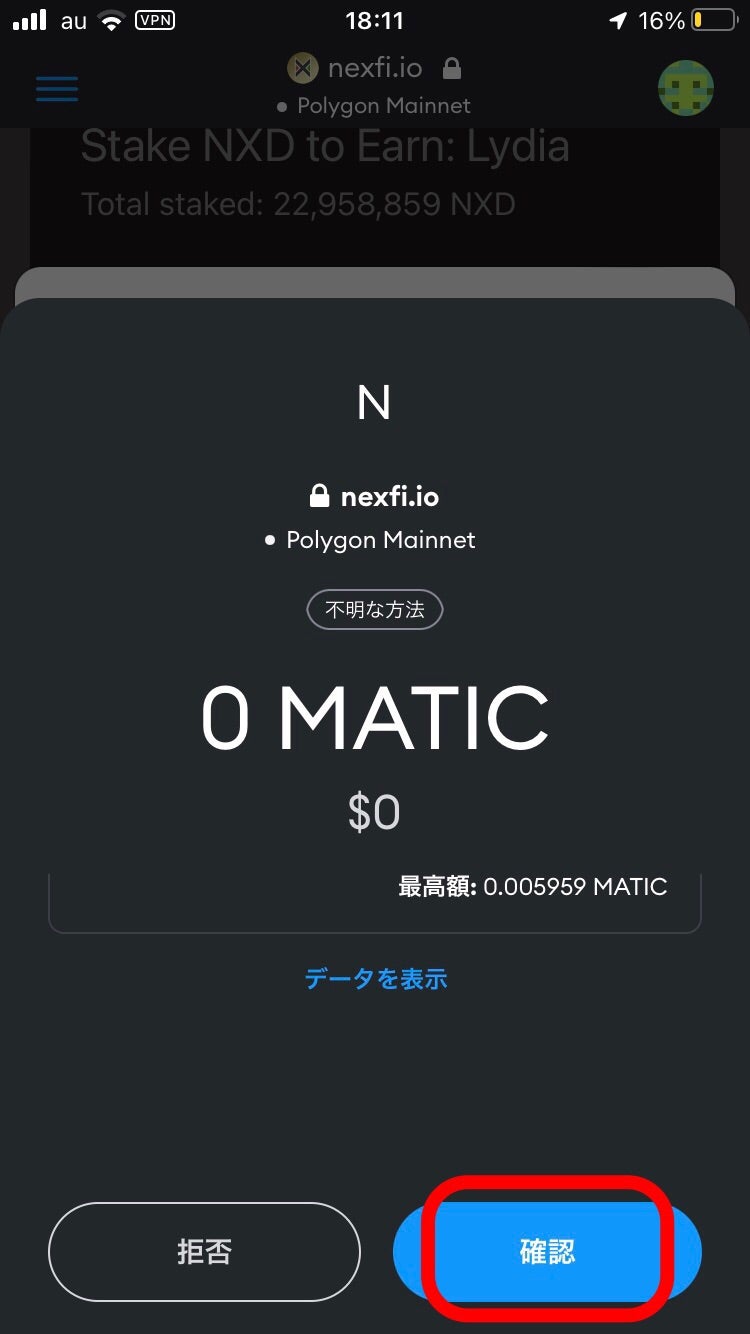
Task: Reject the transaction with 拒否 button
Action: tap(204, 1251)
